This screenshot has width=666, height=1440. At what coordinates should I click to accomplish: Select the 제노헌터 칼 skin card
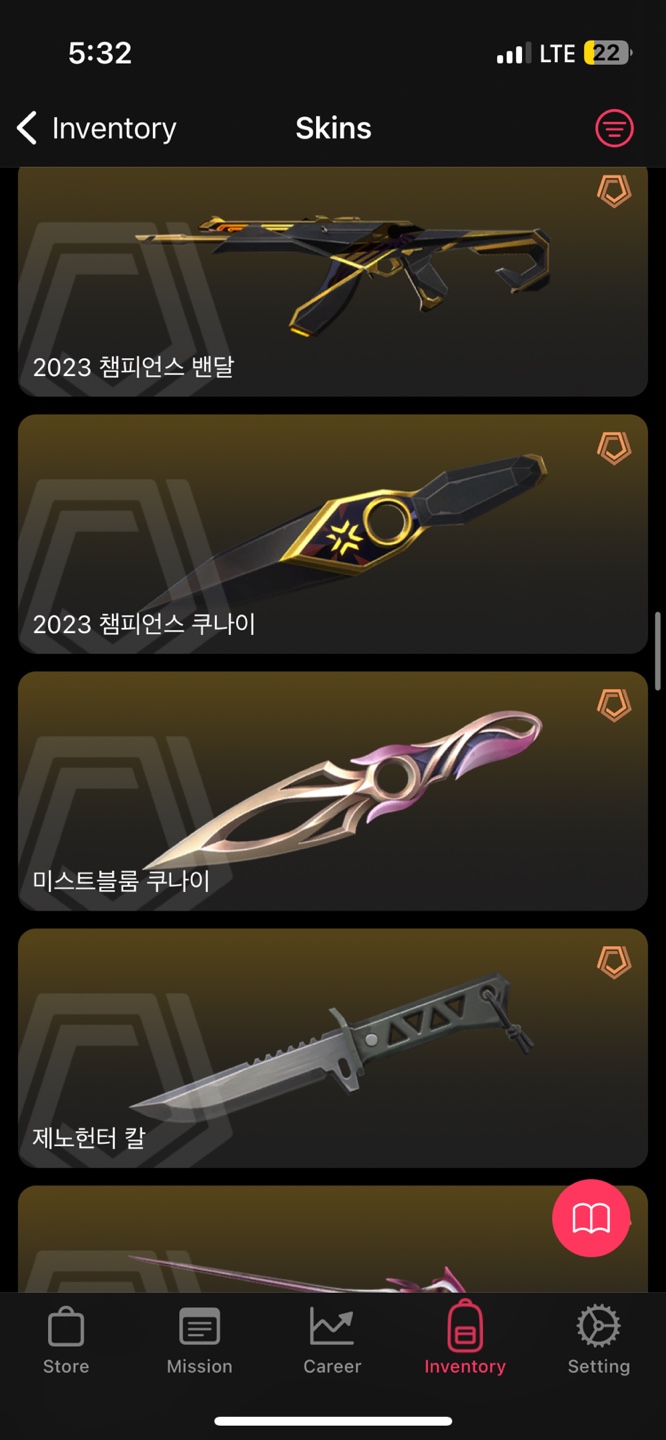[333, 1048]
